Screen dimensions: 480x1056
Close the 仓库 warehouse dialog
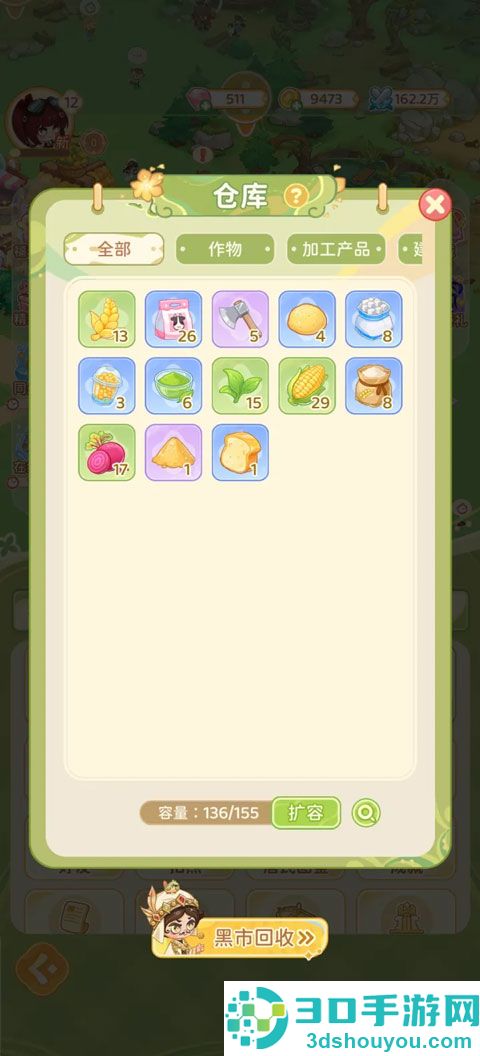pos(435,205)
